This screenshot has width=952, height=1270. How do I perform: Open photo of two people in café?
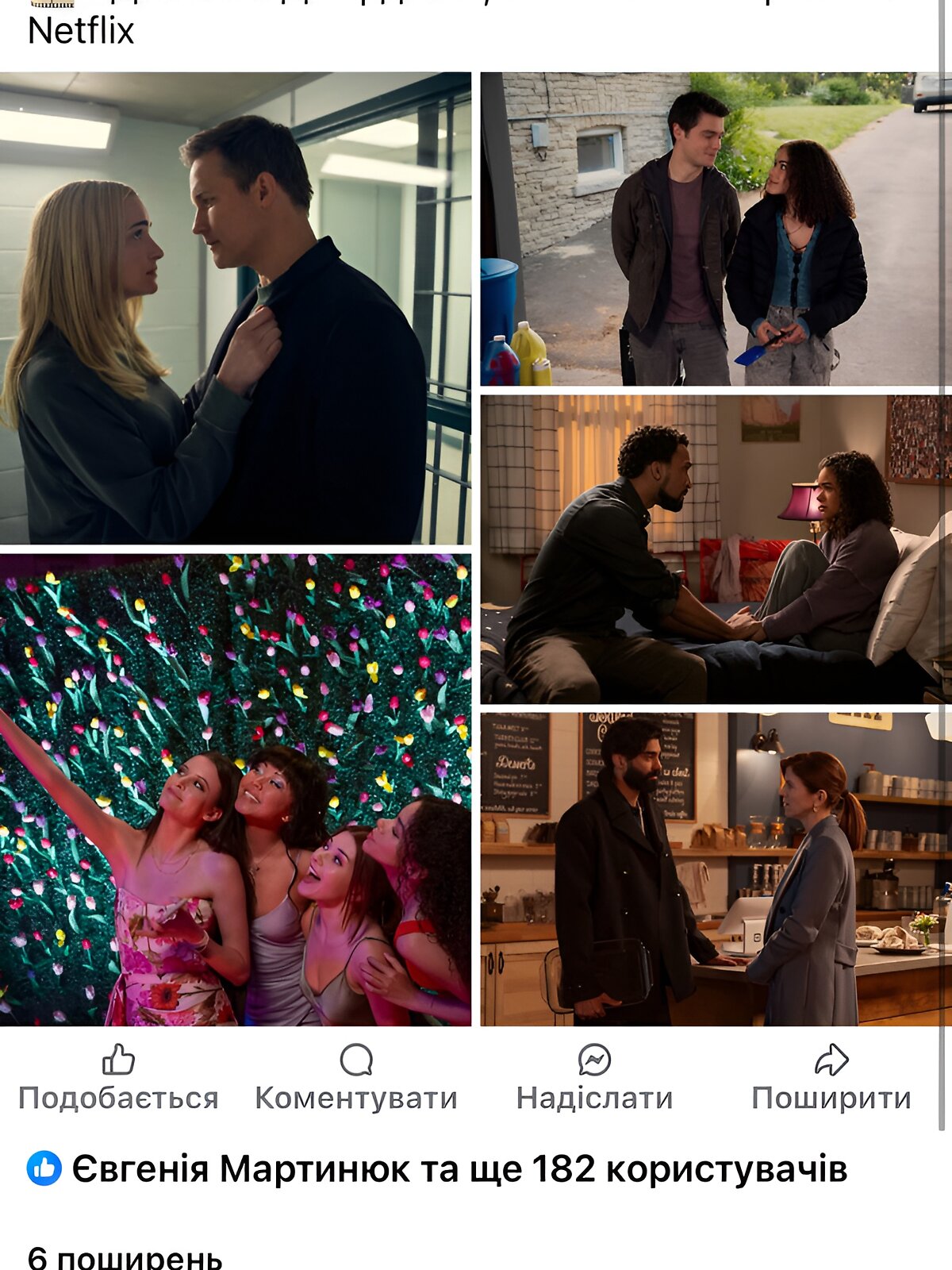pyautogui.click(x=716, y=869)
